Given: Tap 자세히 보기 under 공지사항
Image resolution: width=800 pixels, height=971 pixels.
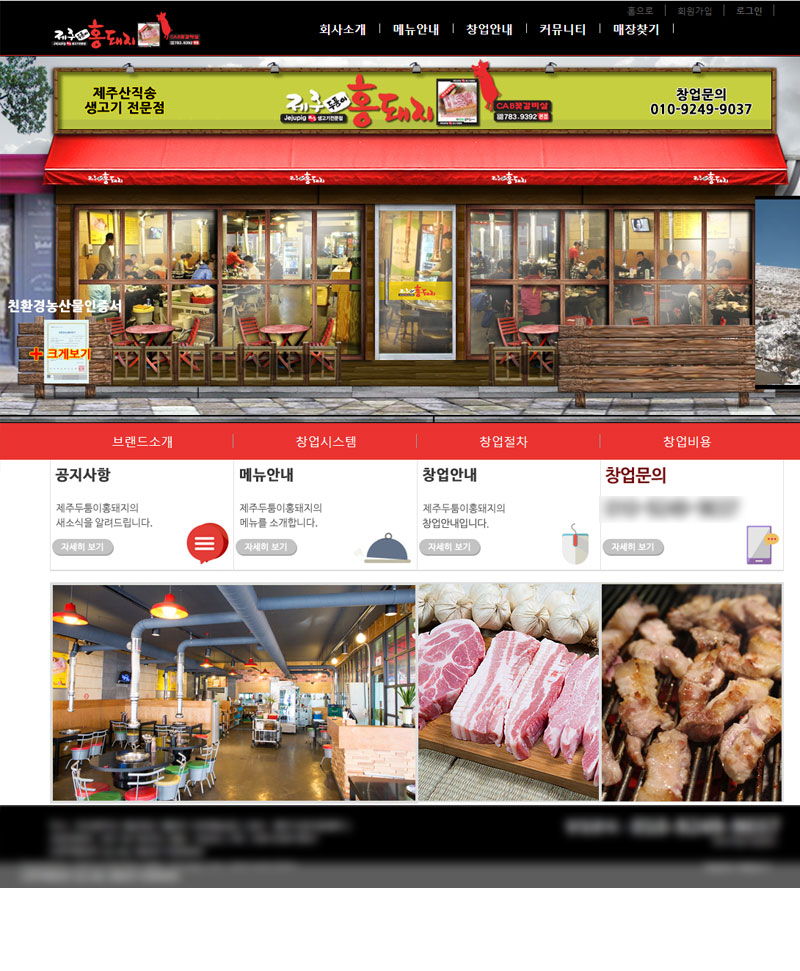Looking at the screenshot, I should point(82,547).
